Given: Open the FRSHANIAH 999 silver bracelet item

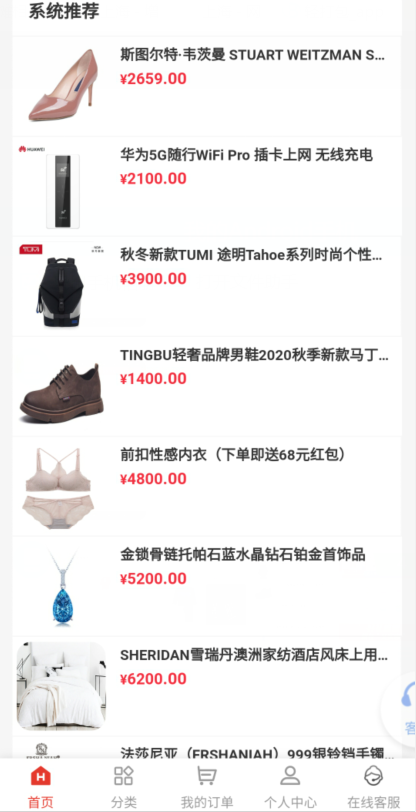Looking at the screenshot, I should [x=207, y=748].
